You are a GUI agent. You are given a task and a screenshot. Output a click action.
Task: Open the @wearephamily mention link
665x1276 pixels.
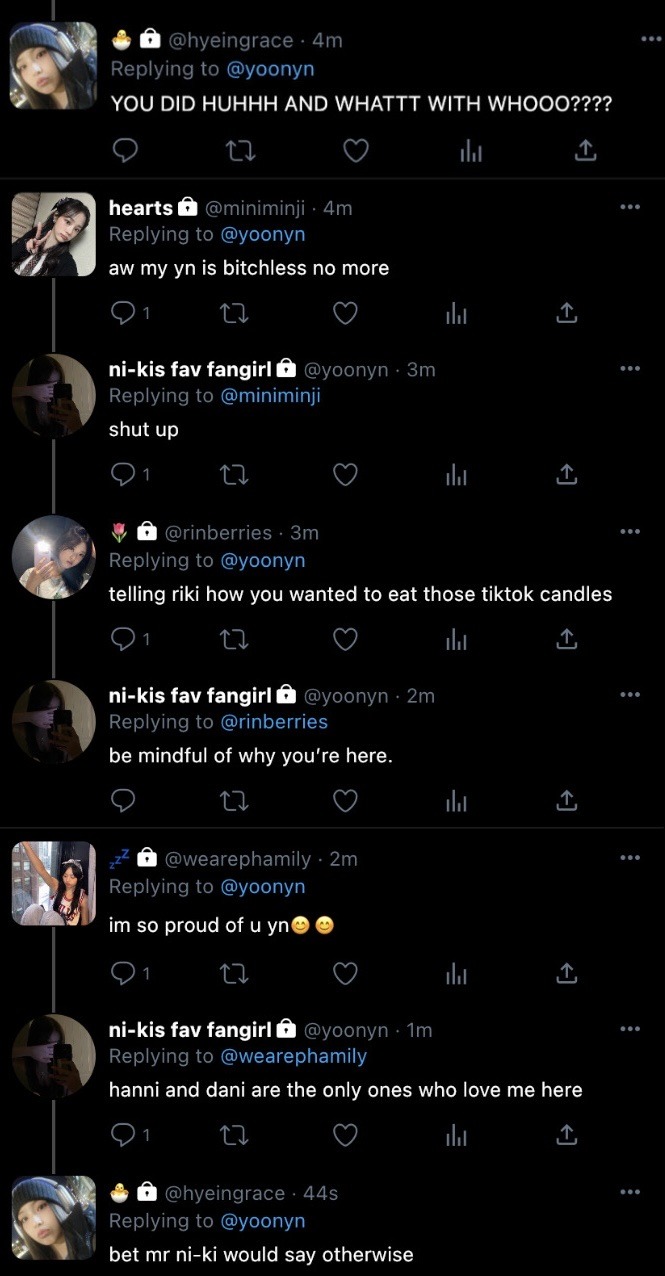[293, 1056]
